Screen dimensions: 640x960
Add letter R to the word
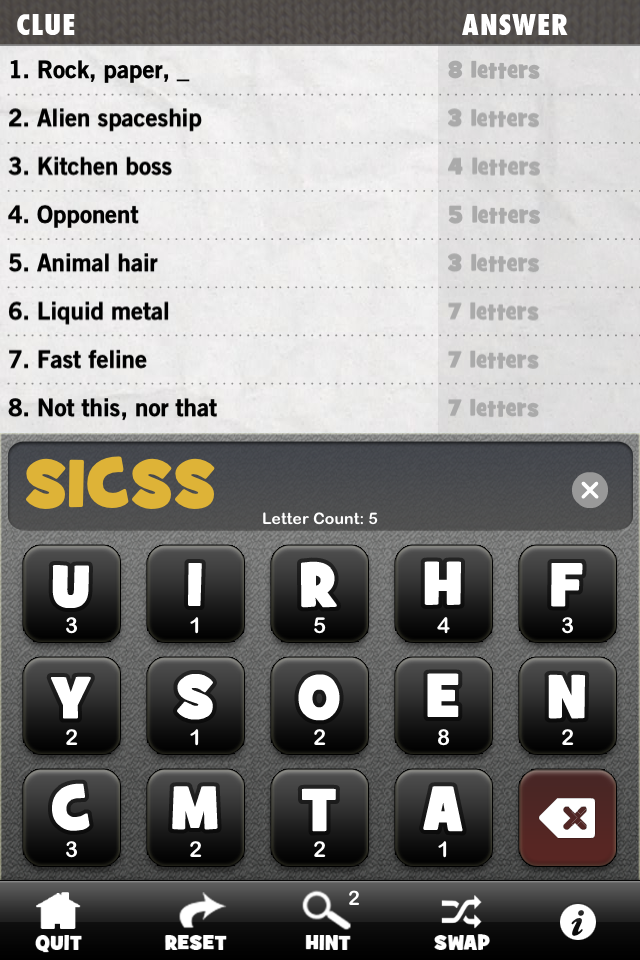[x=319, y=594]
